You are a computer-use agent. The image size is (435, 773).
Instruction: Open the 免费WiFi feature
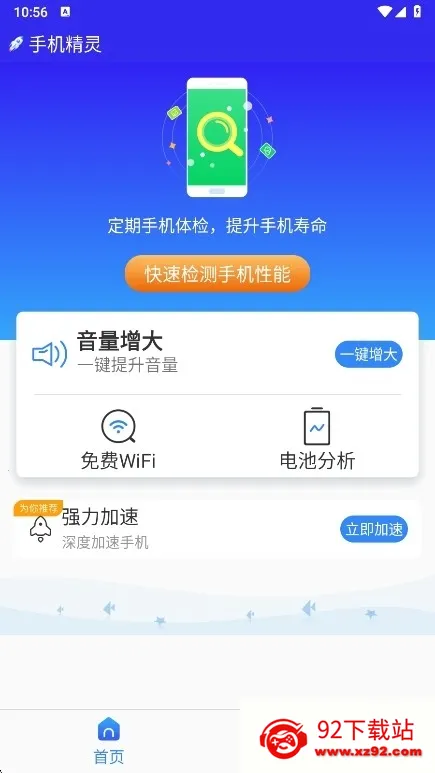118,439
